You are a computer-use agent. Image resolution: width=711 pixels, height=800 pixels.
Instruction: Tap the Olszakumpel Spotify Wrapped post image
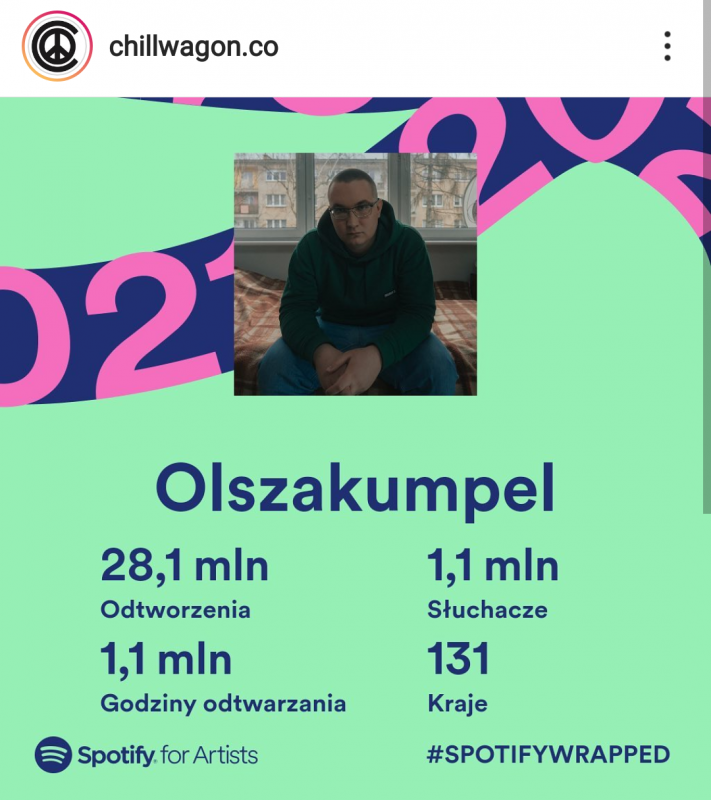pyautogui.click(x=355, y=450)
